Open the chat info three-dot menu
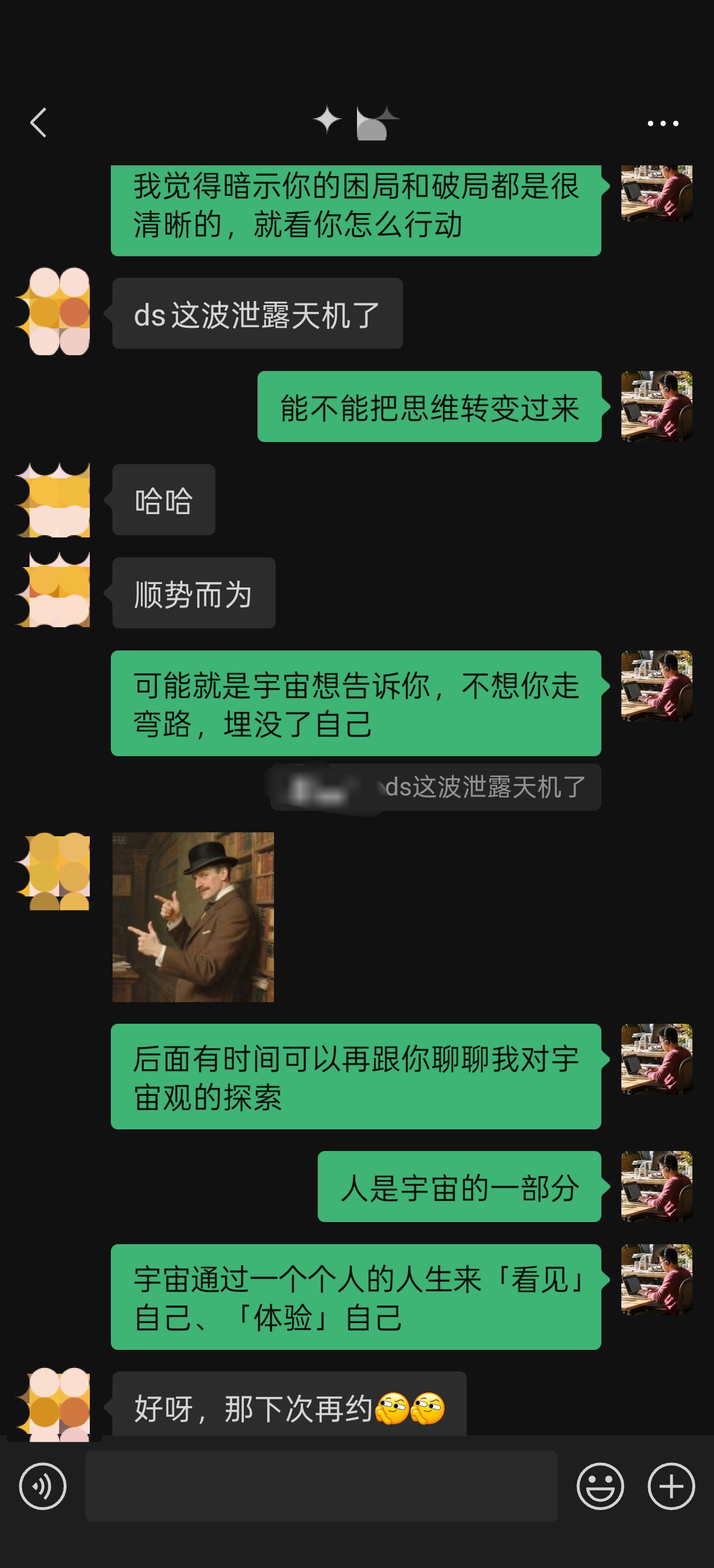 pyautogui.click(x=662, y=123)
